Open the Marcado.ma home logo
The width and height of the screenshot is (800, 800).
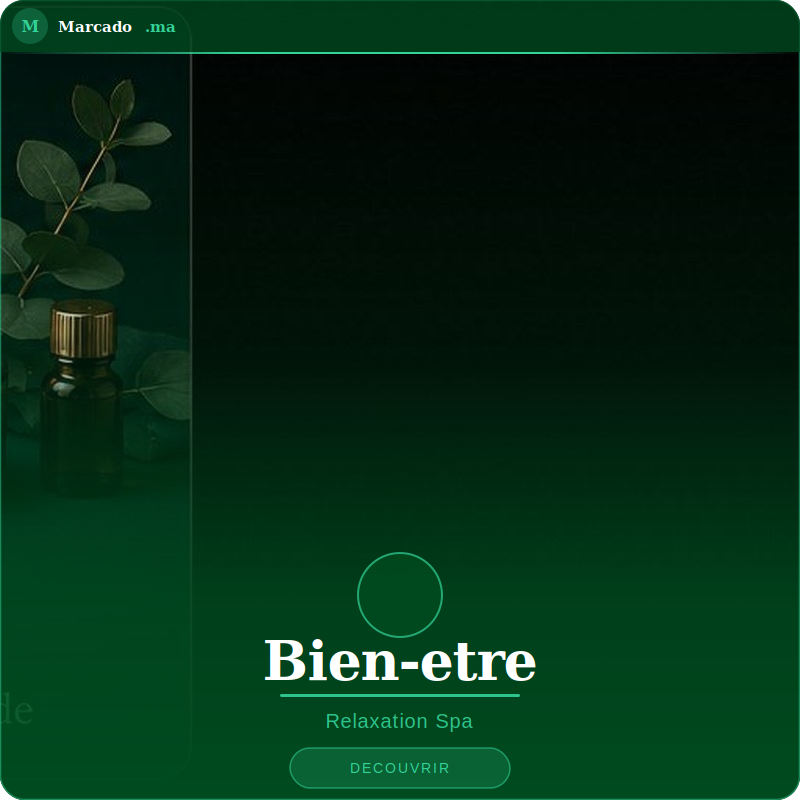(x=94, y=26)
